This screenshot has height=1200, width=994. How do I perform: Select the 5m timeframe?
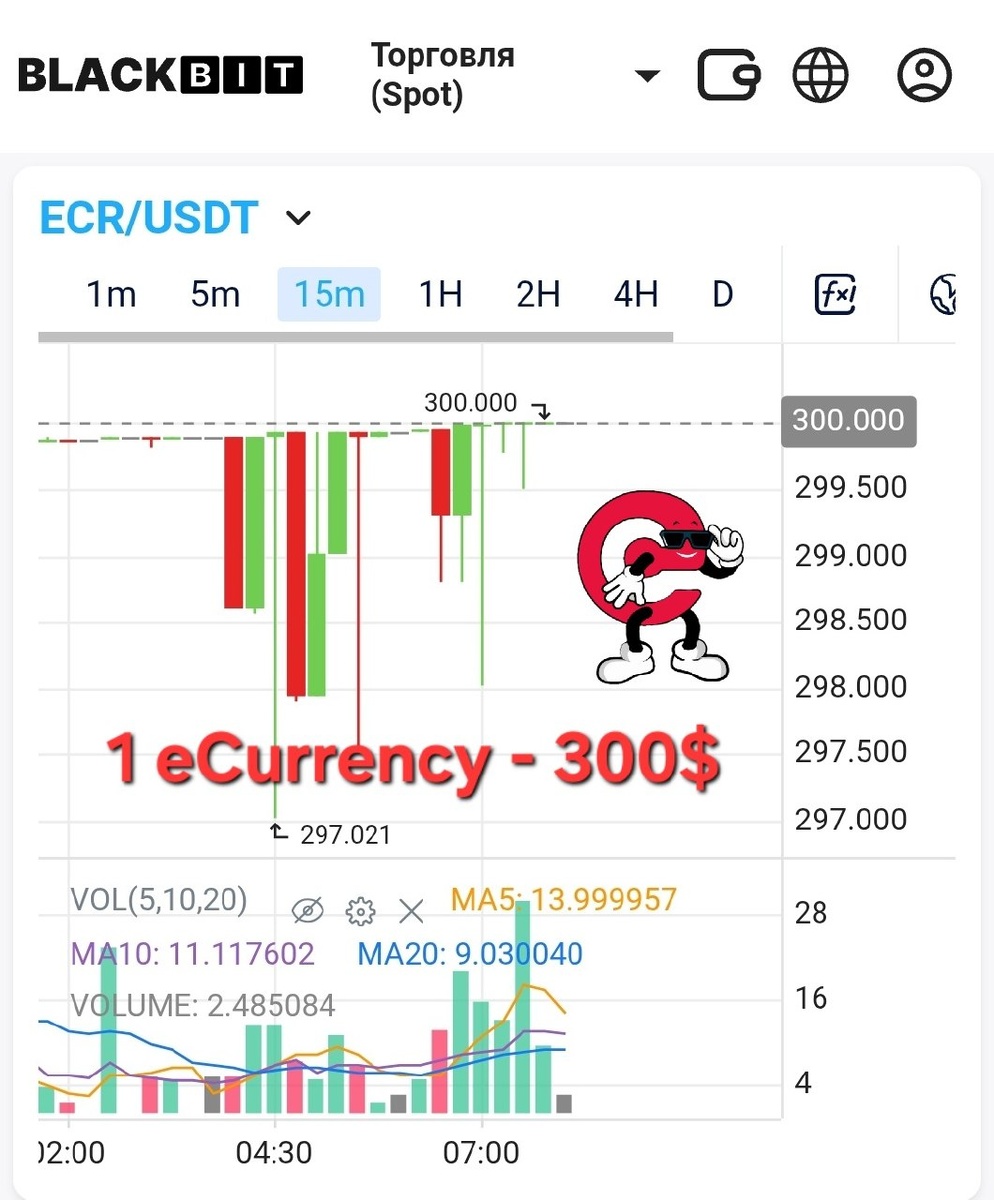pyautogui.click(x=215, y=294)
